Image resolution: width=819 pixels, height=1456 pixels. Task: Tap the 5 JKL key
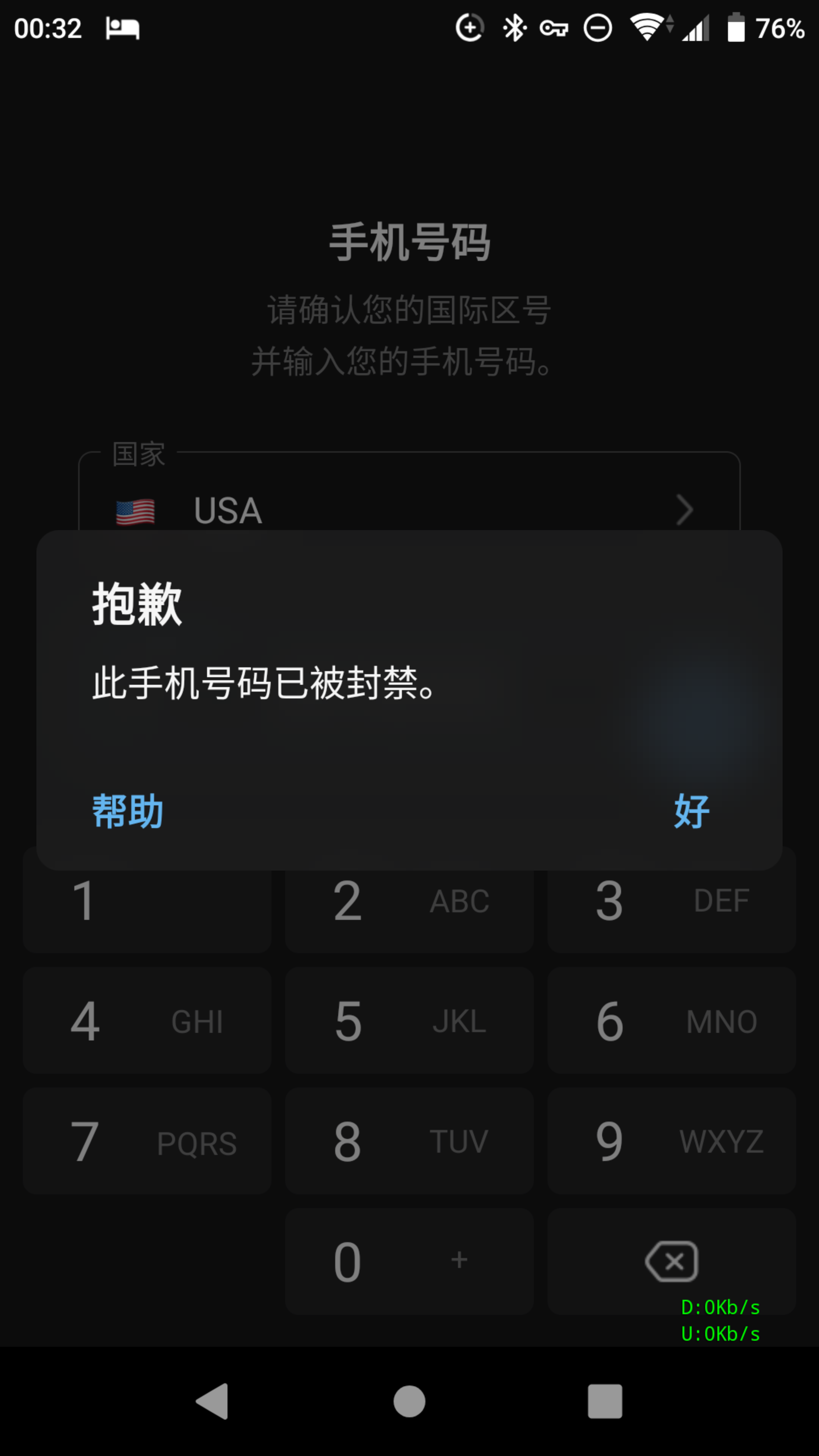[409, 1021]
